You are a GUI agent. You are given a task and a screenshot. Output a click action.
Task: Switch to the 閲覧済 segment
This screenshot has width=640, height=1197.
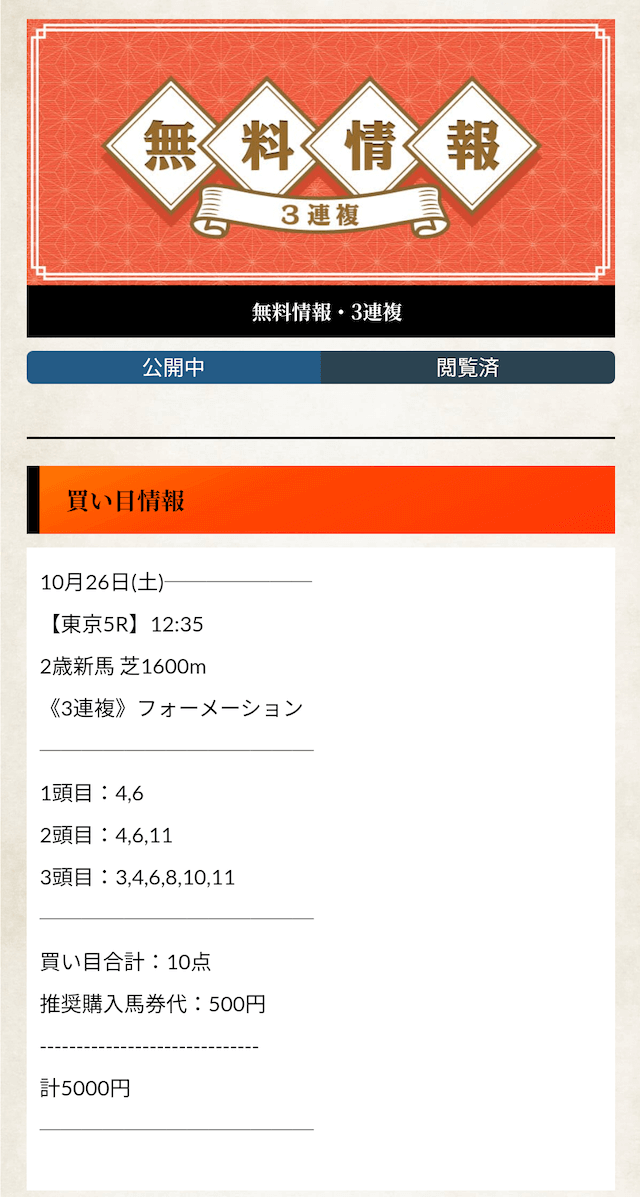[x=467, y=367]
